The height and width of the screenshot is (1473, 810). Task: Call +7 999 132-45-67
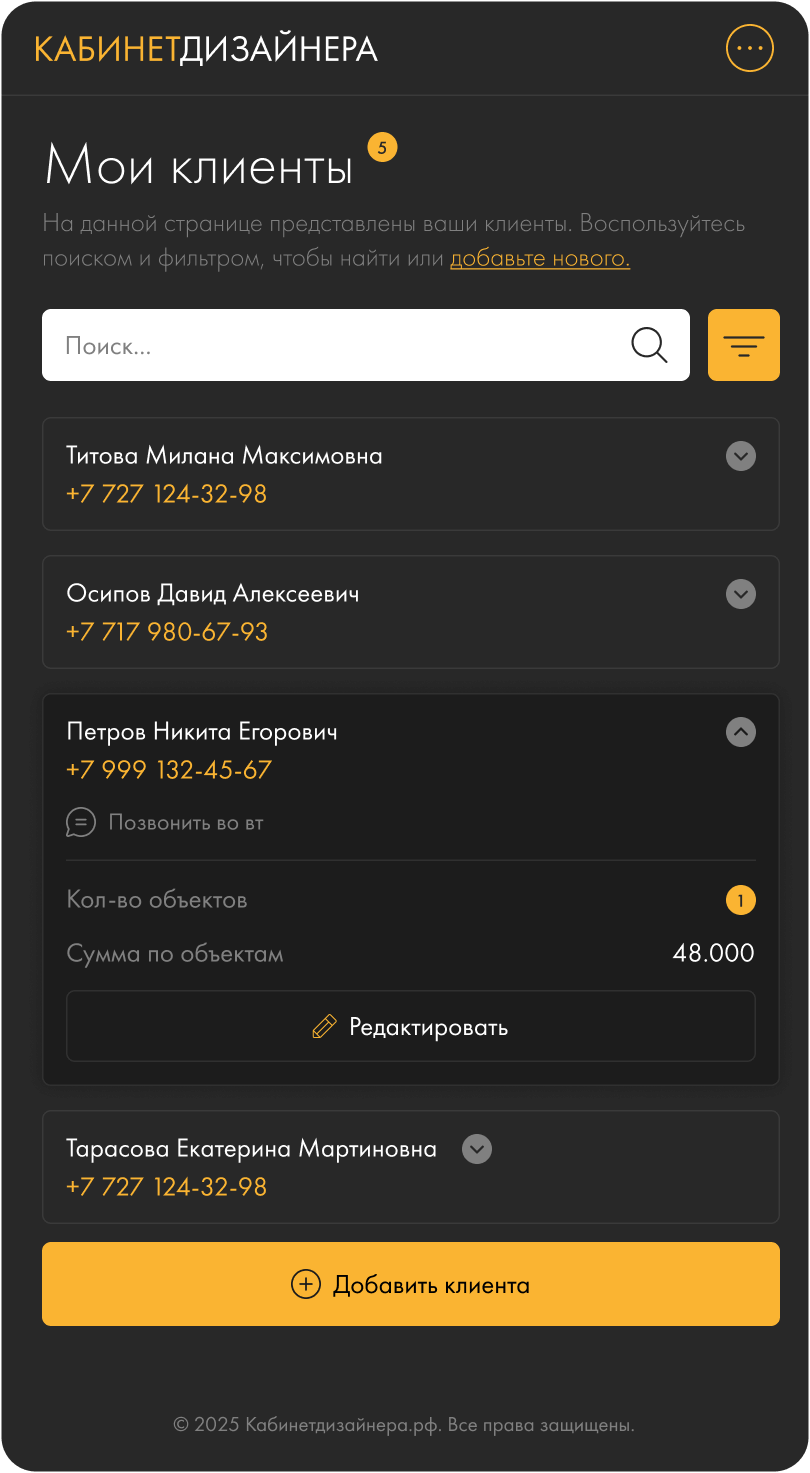pos(168,770)
